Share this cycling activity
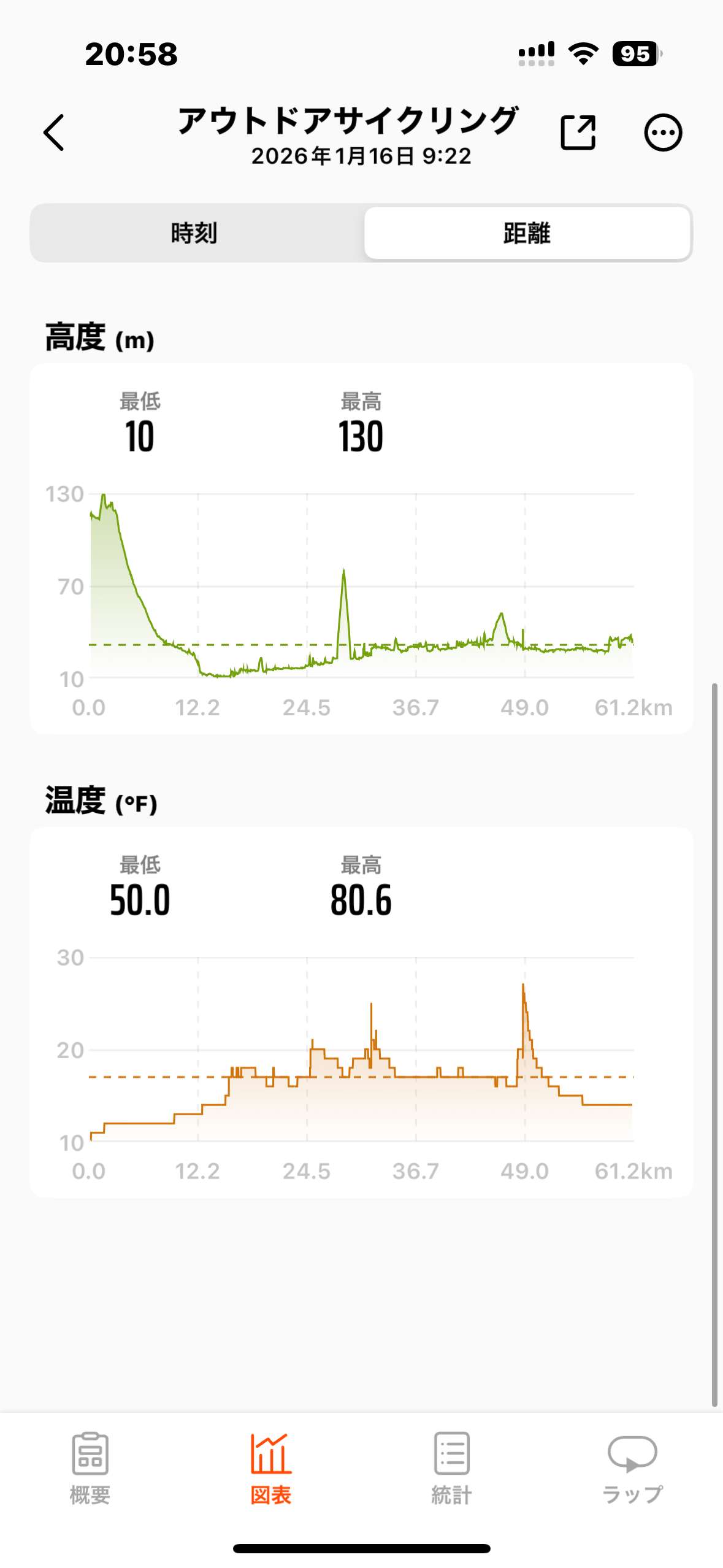Screen dimensions: 723x1568 coord(578,133)
